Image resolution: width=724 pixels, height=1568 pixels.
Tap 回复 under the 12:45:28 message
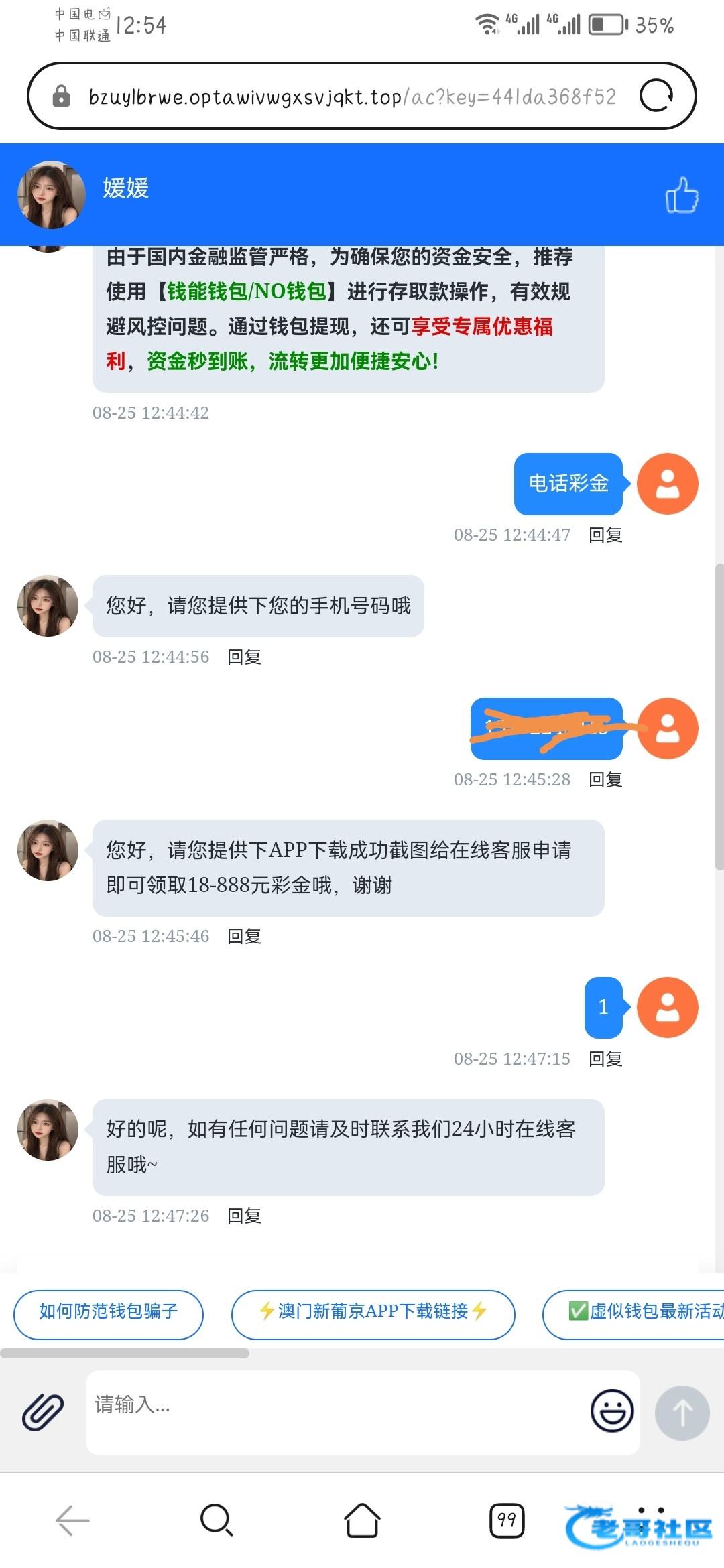click(x=605, y=779)
